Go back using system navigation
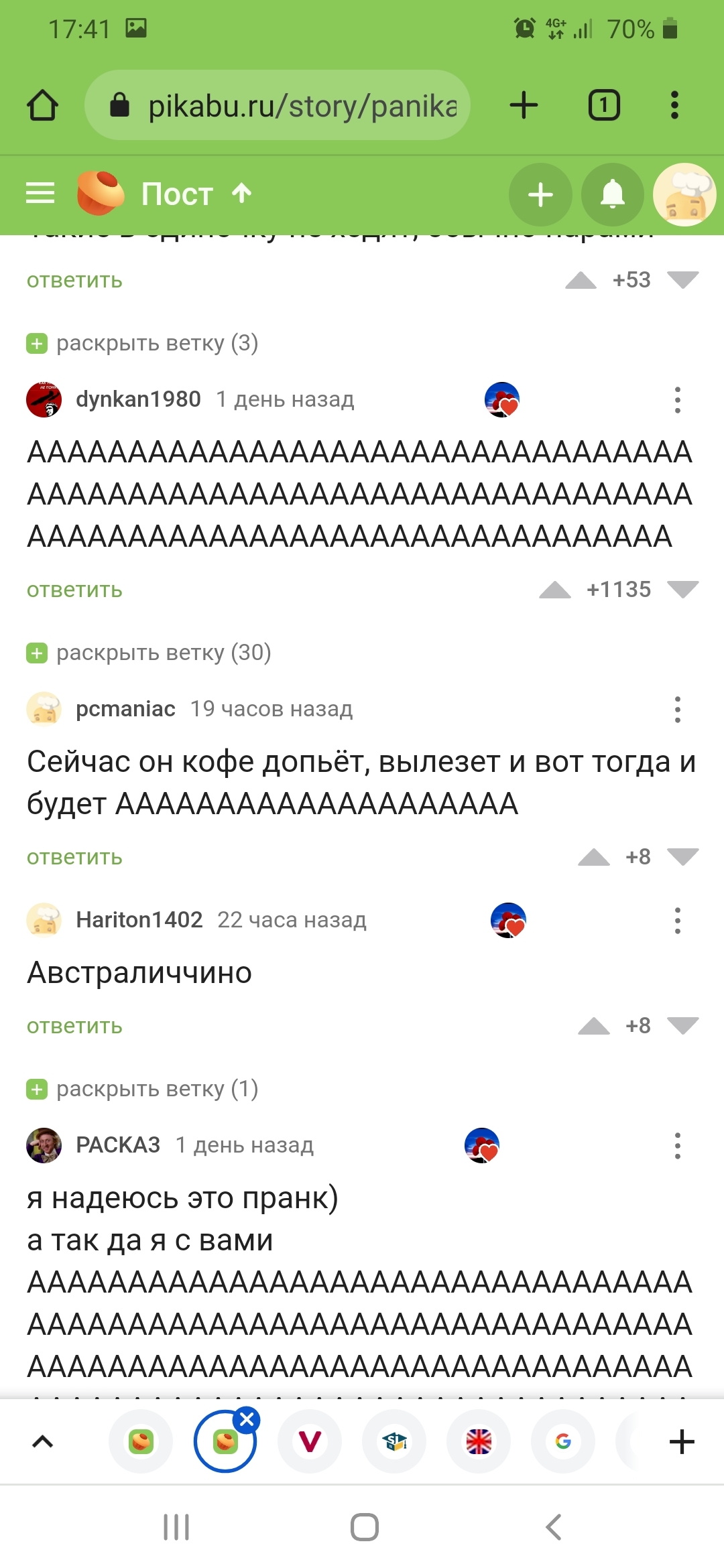The image size is (724, 1568). [x=553, y=1527]
